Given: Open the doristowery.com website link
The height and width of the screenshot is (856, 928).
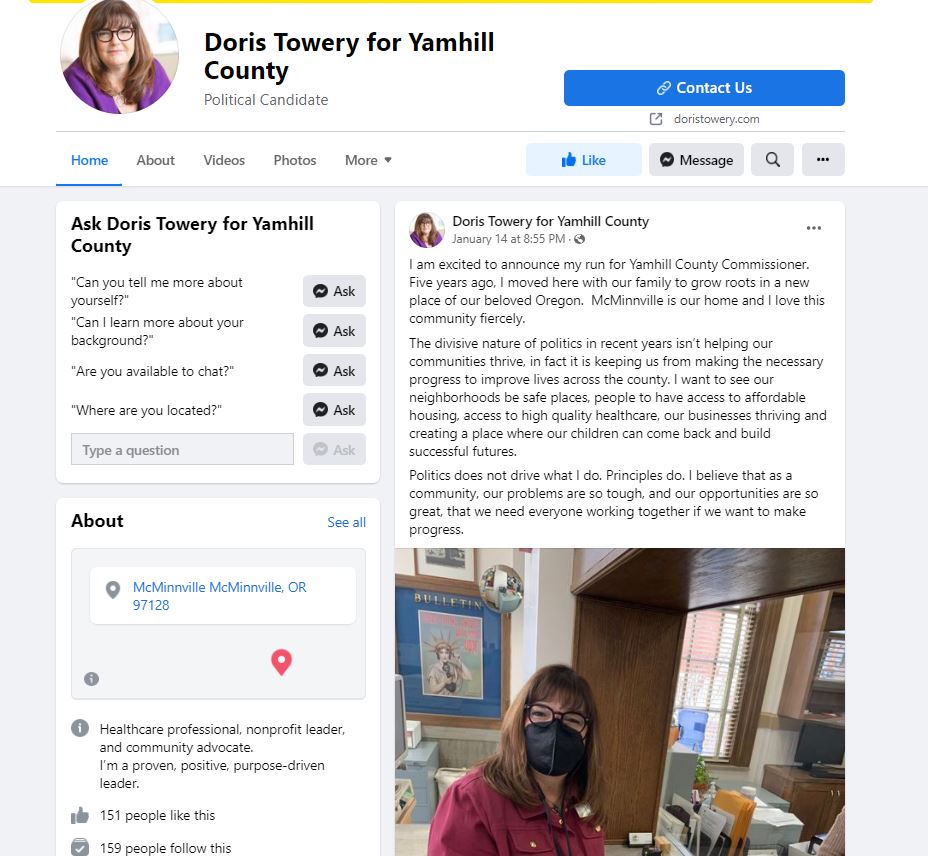Looking at the screenshot, I should pos(715,119).
